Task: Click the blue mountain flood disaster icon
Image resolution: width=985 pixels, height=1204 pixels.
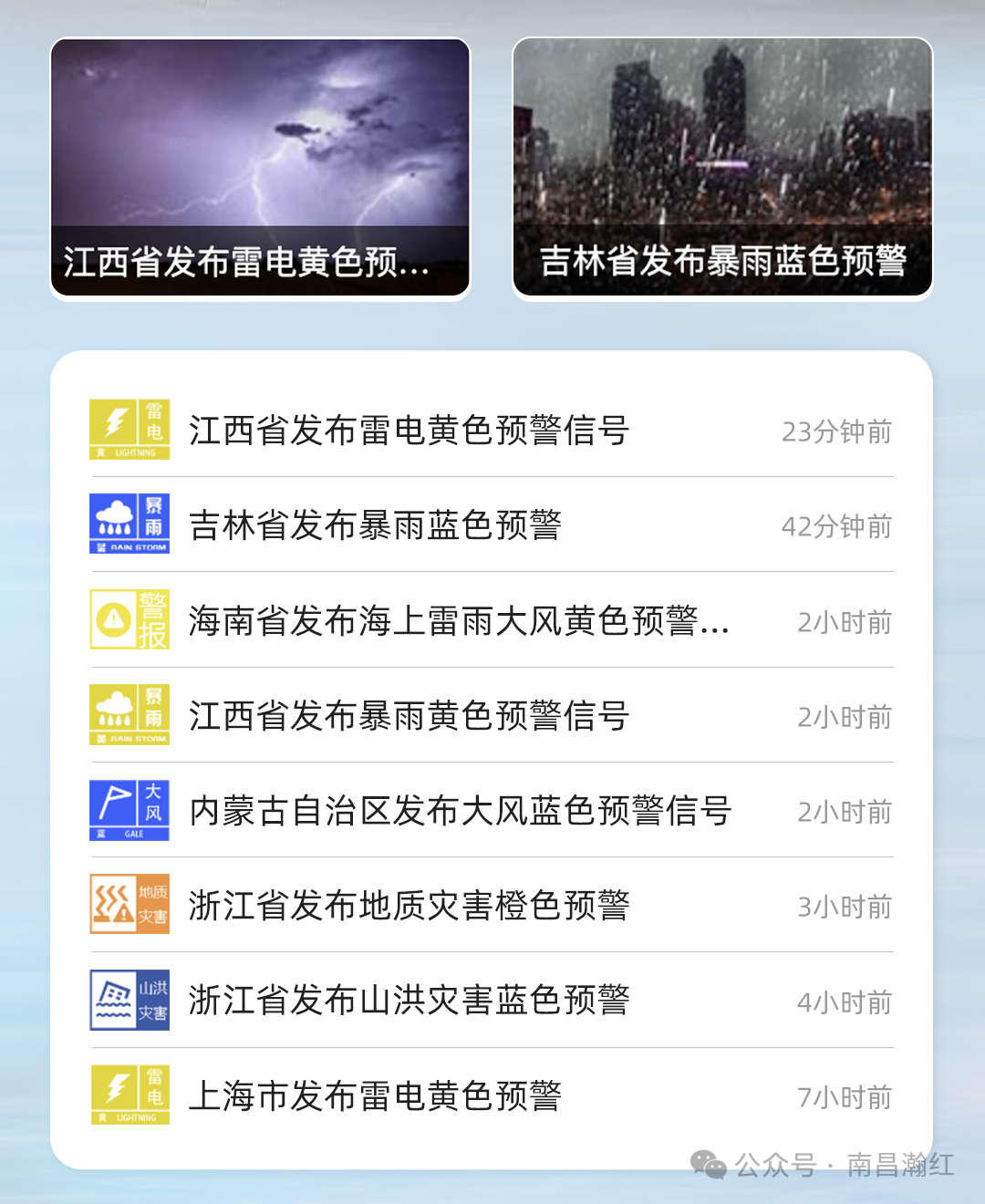Action: [130, 999]
